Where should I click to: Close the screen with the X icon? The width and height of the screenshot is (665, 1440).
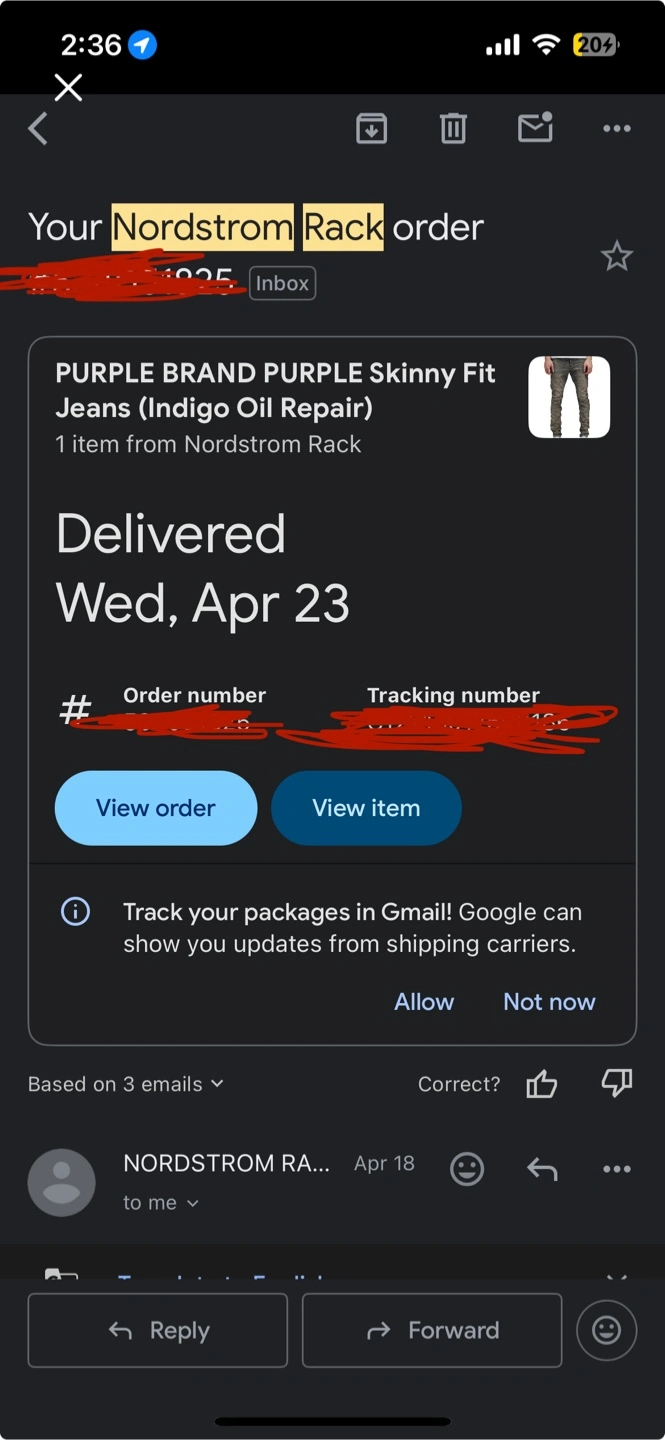click(68, 88)
